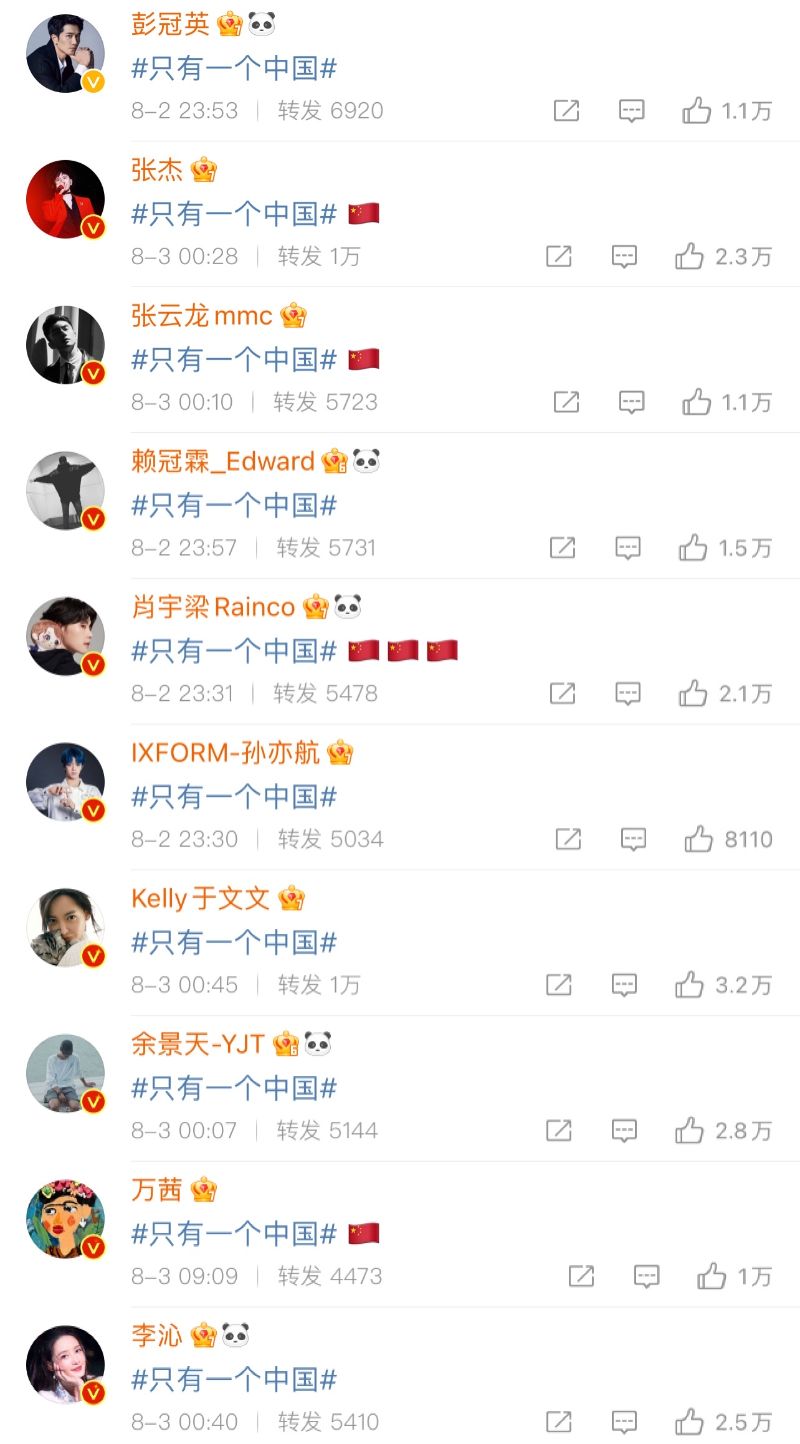
Task: Like Kelly于文文's post
Action: [689, 985]
